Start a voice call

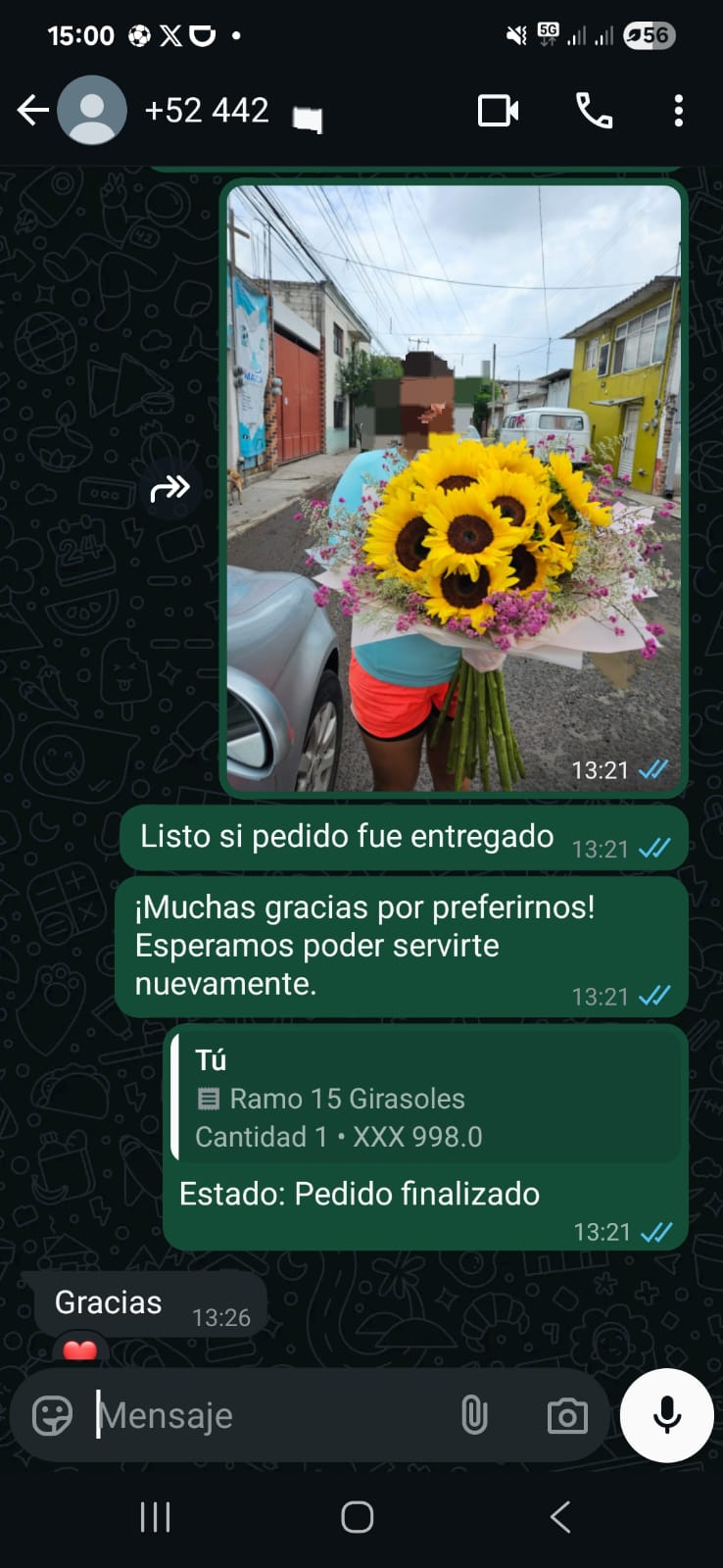point(594,111)
